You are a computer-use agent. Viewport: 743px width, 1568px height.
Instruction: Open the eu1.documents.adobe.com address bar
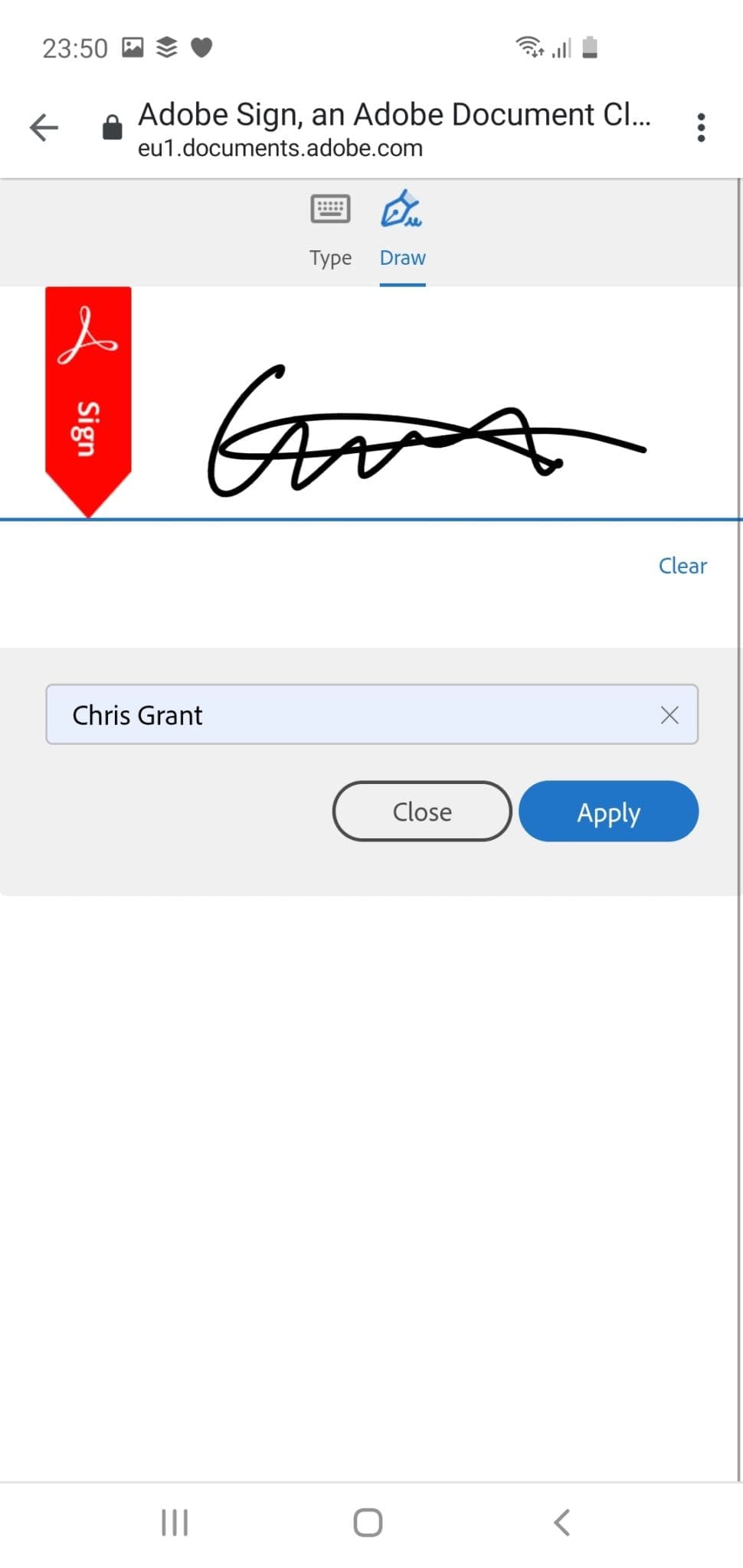pyautogui.click(x=280, y=148)
